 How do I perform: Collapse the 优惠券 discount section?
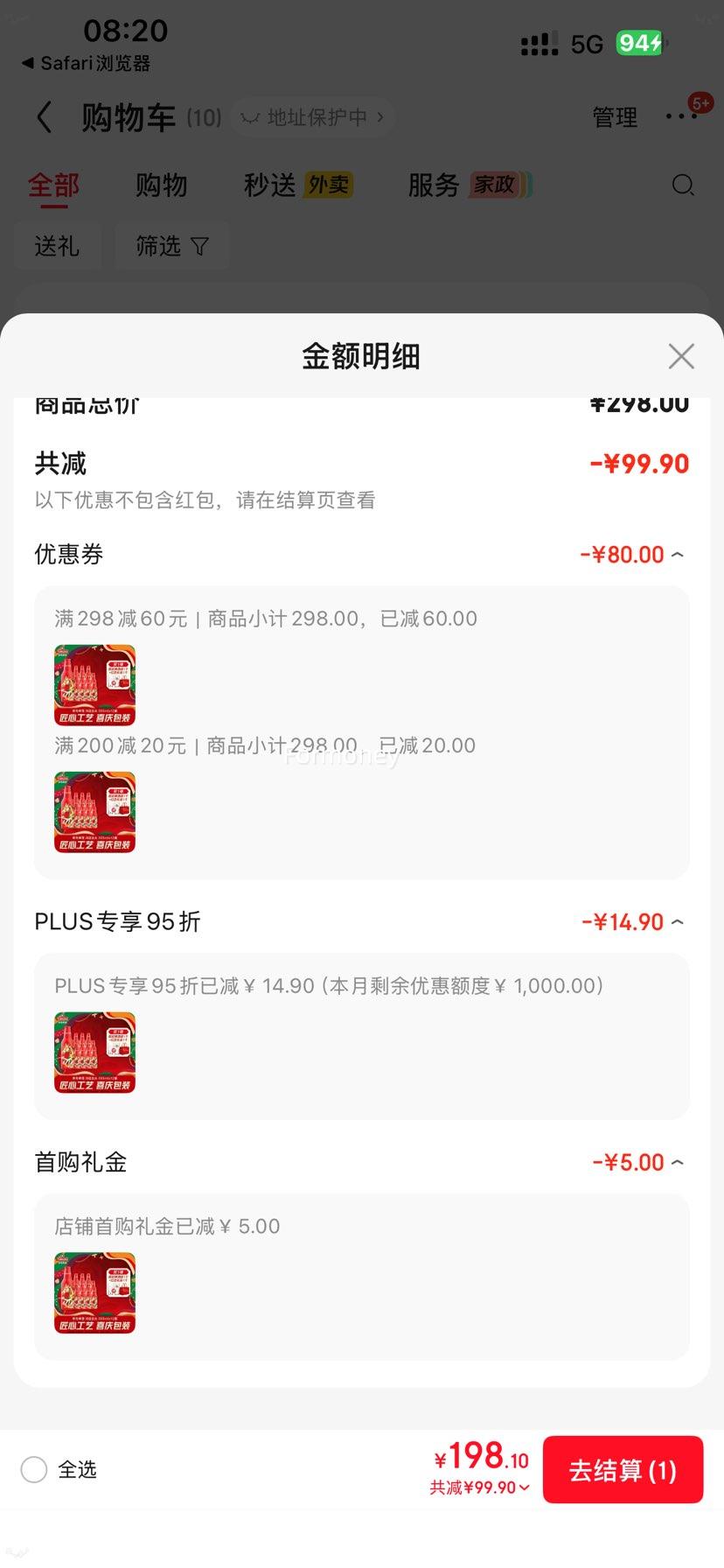(x=679, y=553)
